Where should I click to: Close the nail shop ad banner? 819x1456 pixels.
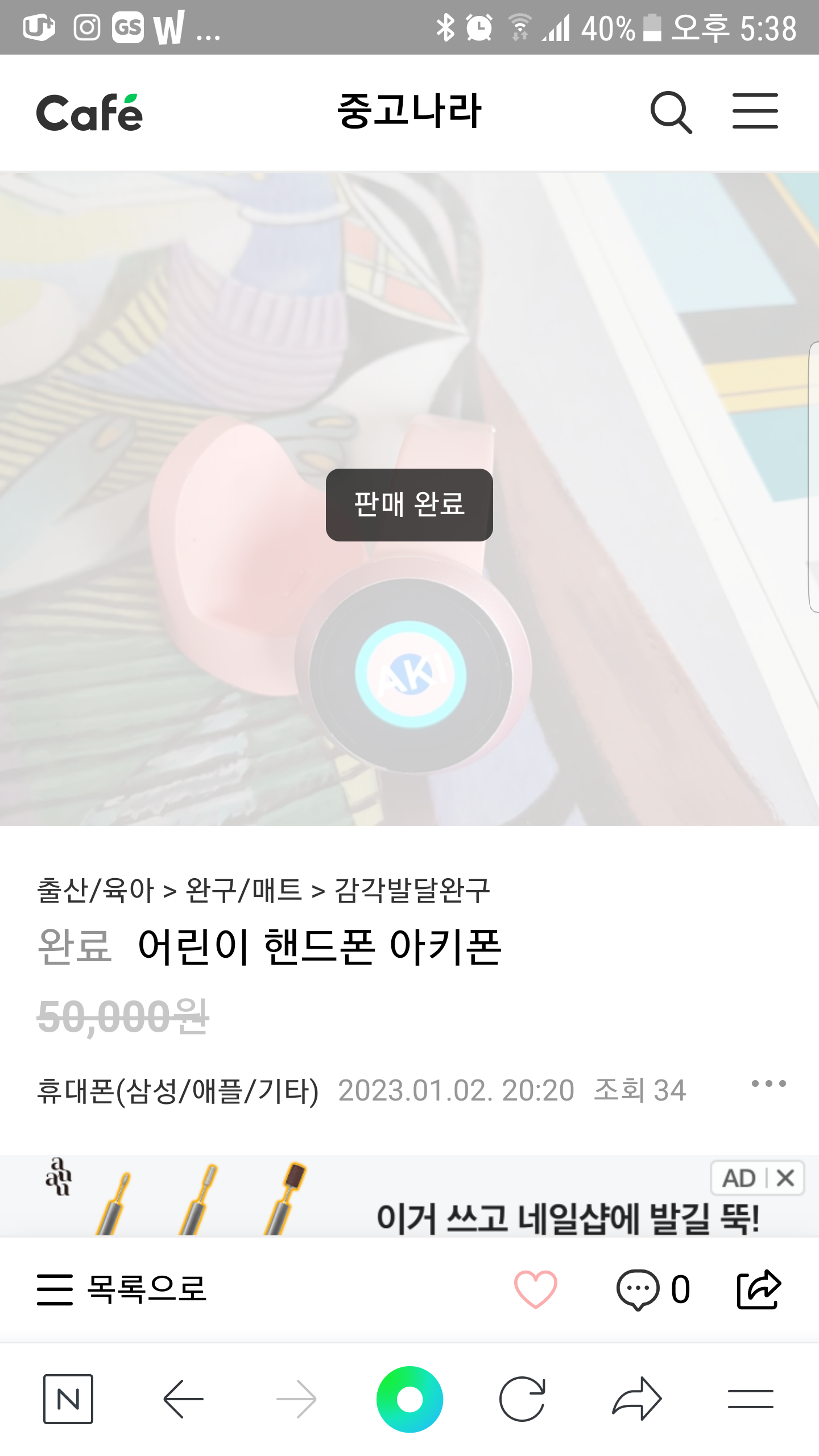785,1178
